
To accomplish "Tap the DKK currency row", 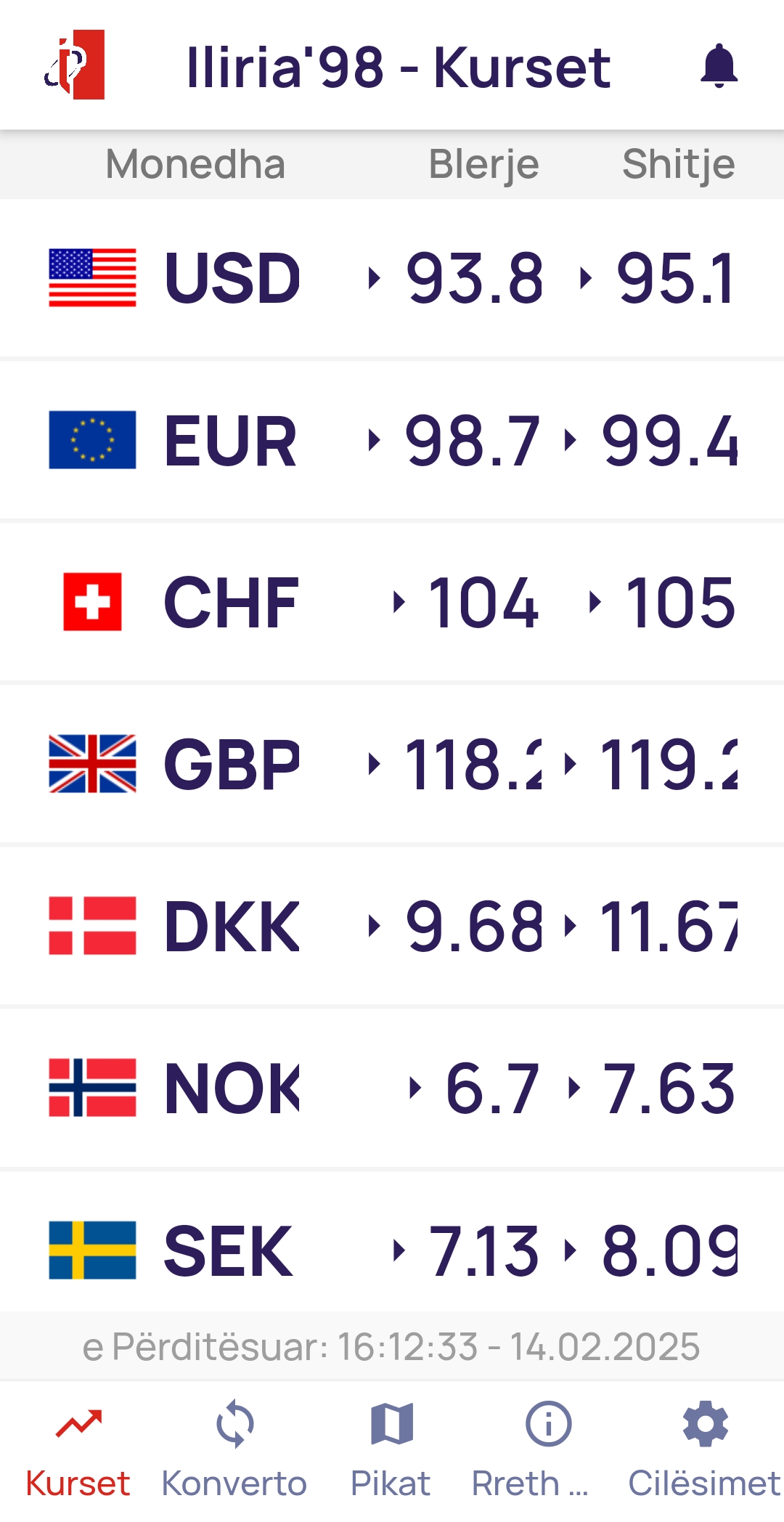I will pos(392,926).
